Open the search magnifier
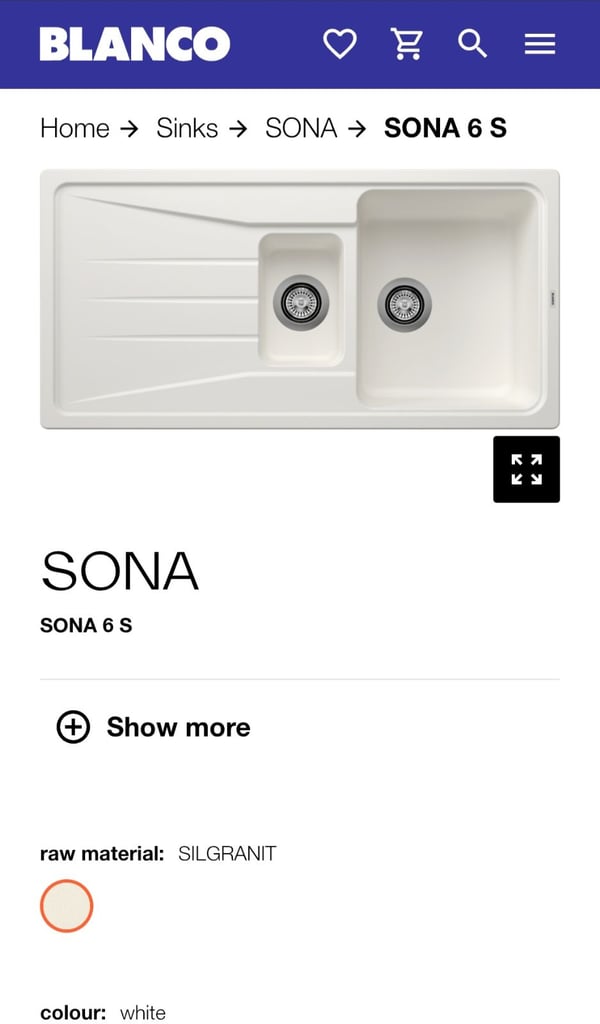The width and height of the screenshot is (600, 1024). click(472, 44)
